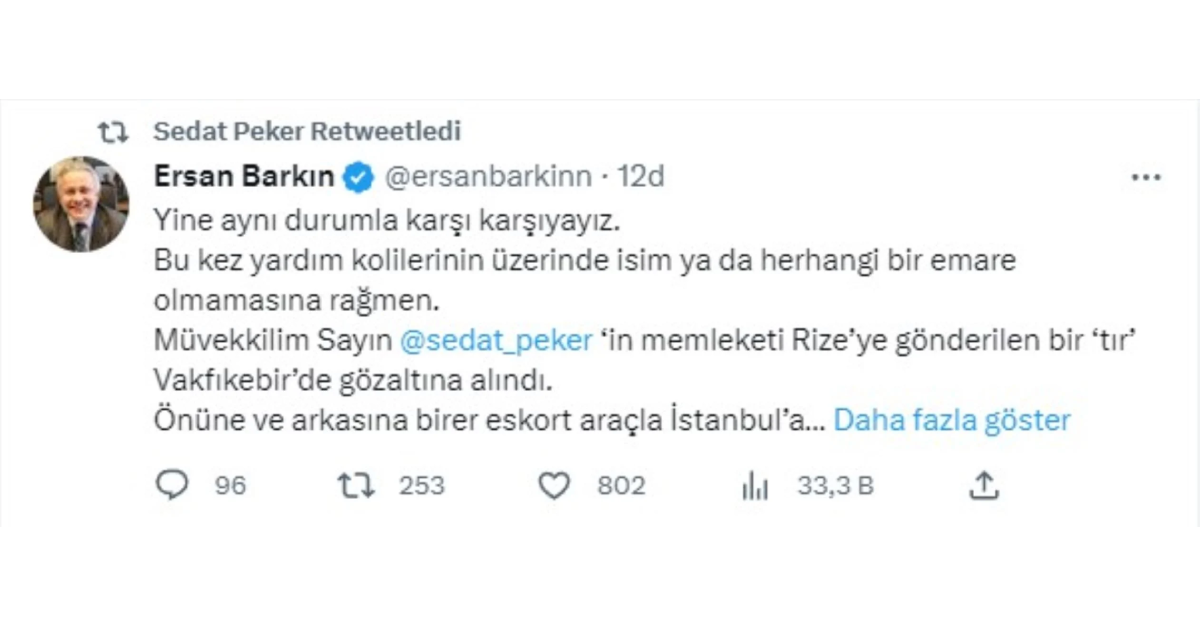Reply to Ersan Barkın's tweet

[173, 486]
